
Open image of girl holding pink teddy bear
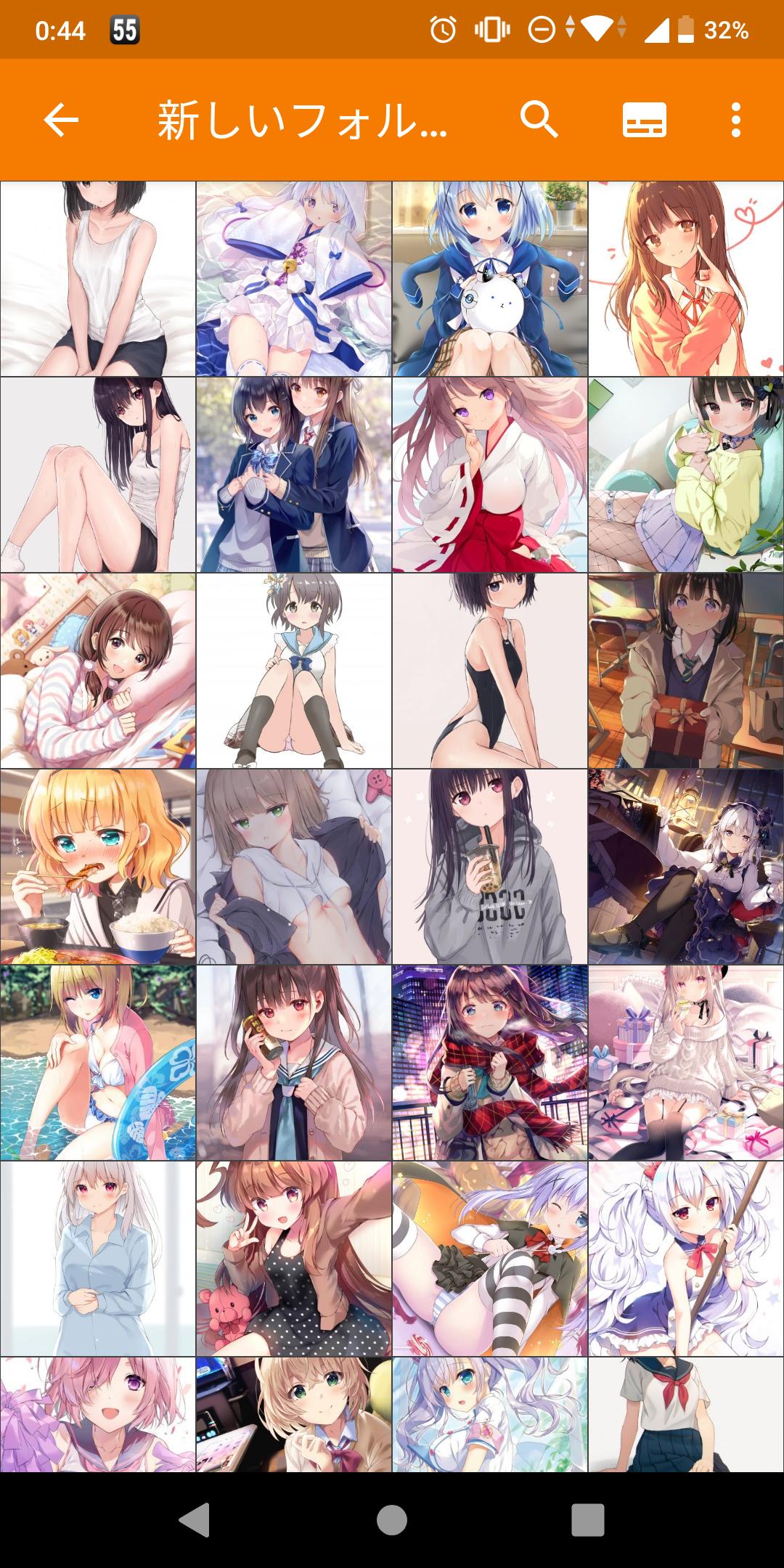[294, 1259]
